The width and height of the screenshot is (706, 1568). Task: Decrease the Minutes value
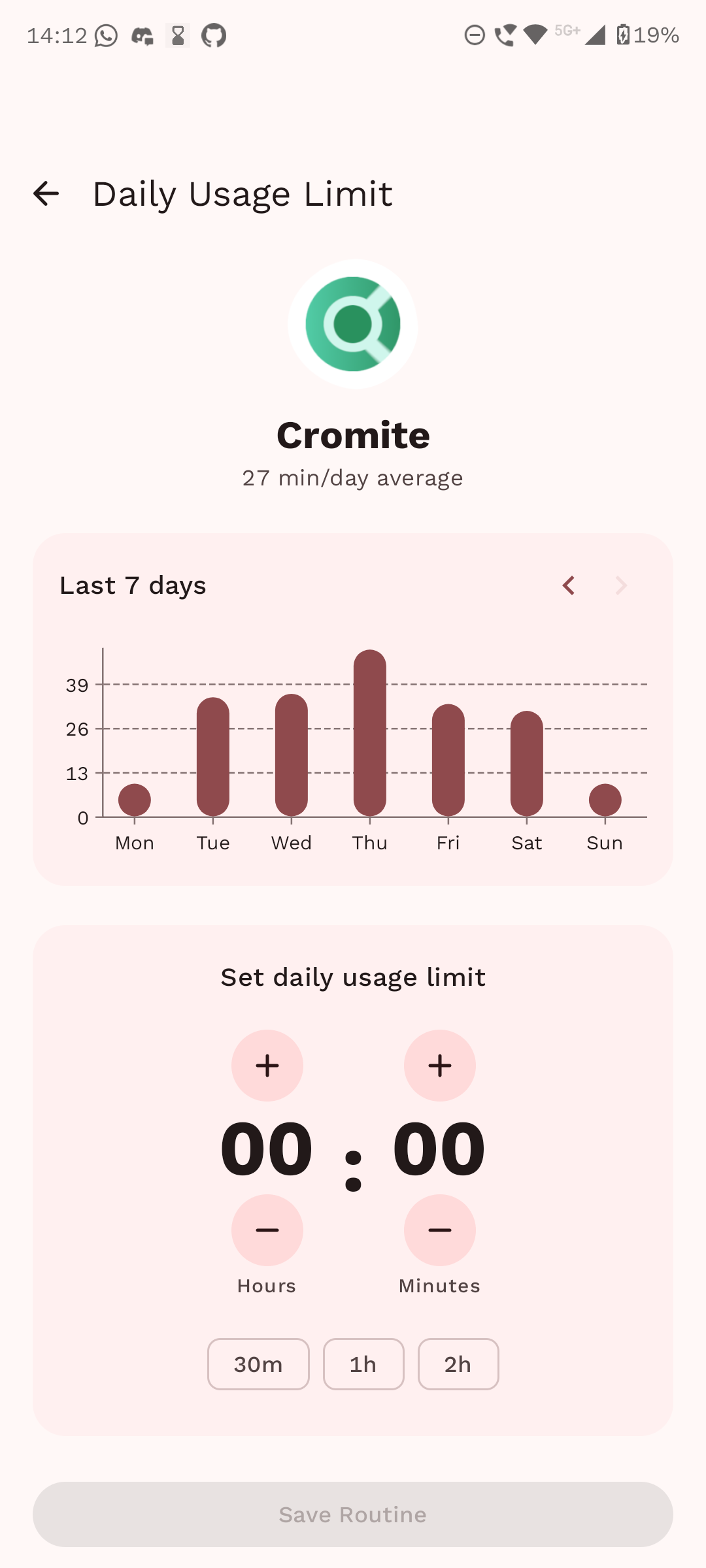tap(440, 1230)
